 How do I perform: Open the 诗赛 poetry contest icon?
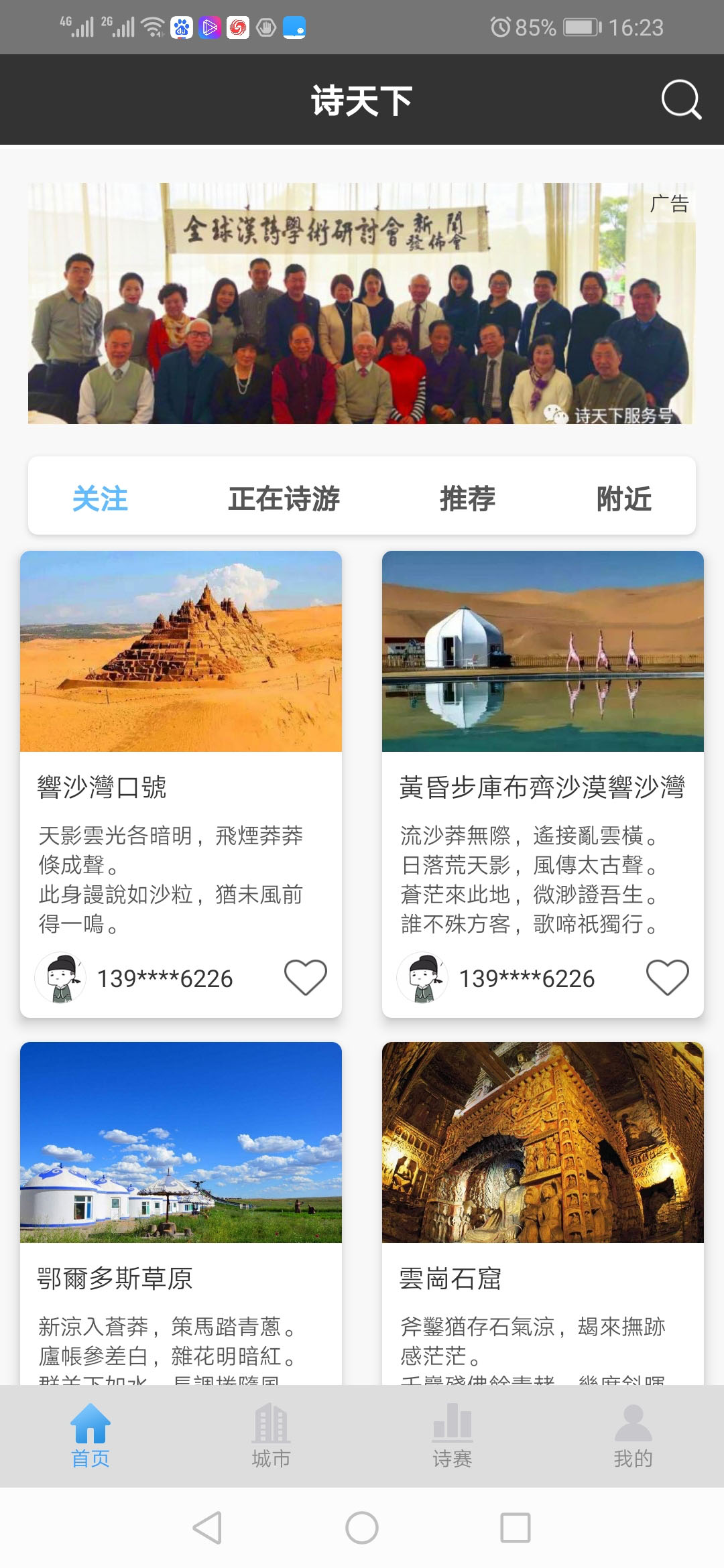coord(452,1417)
